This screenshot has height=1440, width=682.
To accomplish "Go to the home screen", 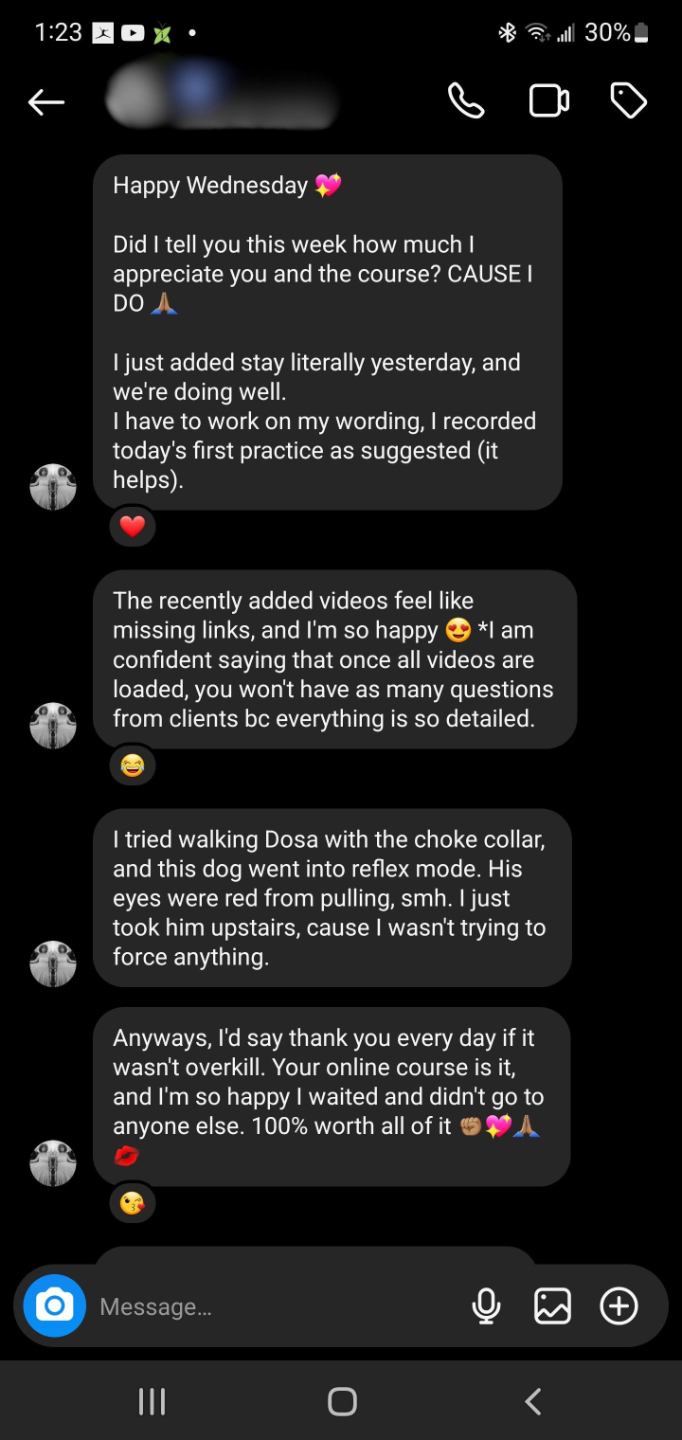I will (342, 1402).
